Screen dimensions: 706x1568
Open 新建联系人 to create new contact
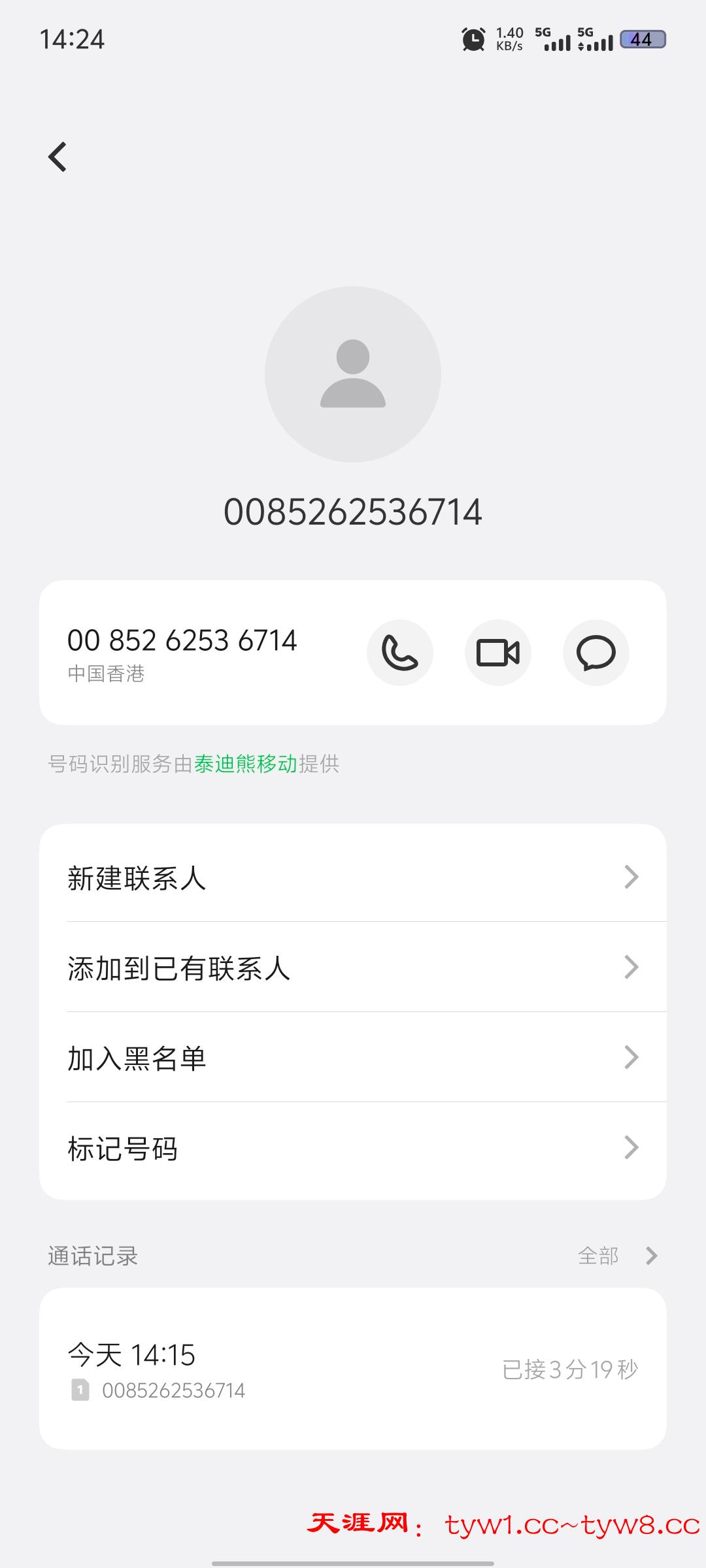[x=261, y=879]
